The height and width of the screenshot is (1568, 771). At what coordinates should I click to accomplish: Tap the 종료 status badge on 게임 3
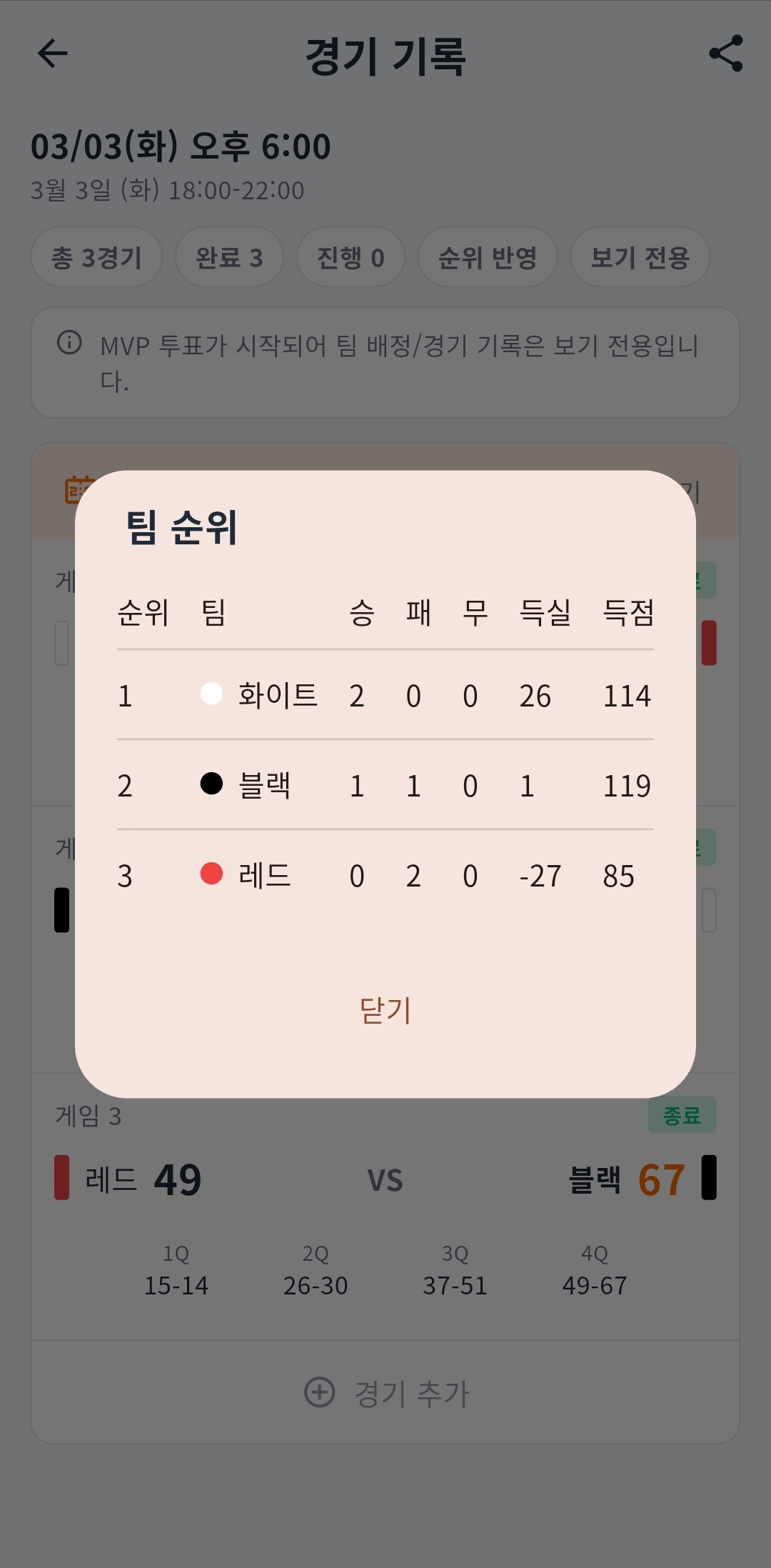pyautogui.click(x=682, y=1115)
